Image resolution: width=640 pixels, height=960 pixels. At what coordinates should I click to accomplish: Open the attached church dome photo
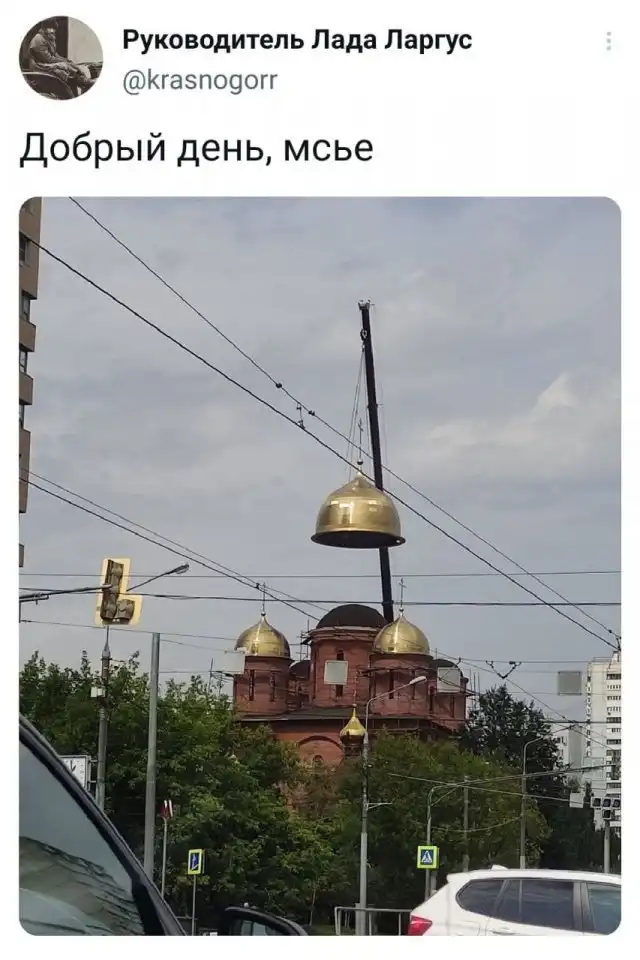click(x=320, y=565)
